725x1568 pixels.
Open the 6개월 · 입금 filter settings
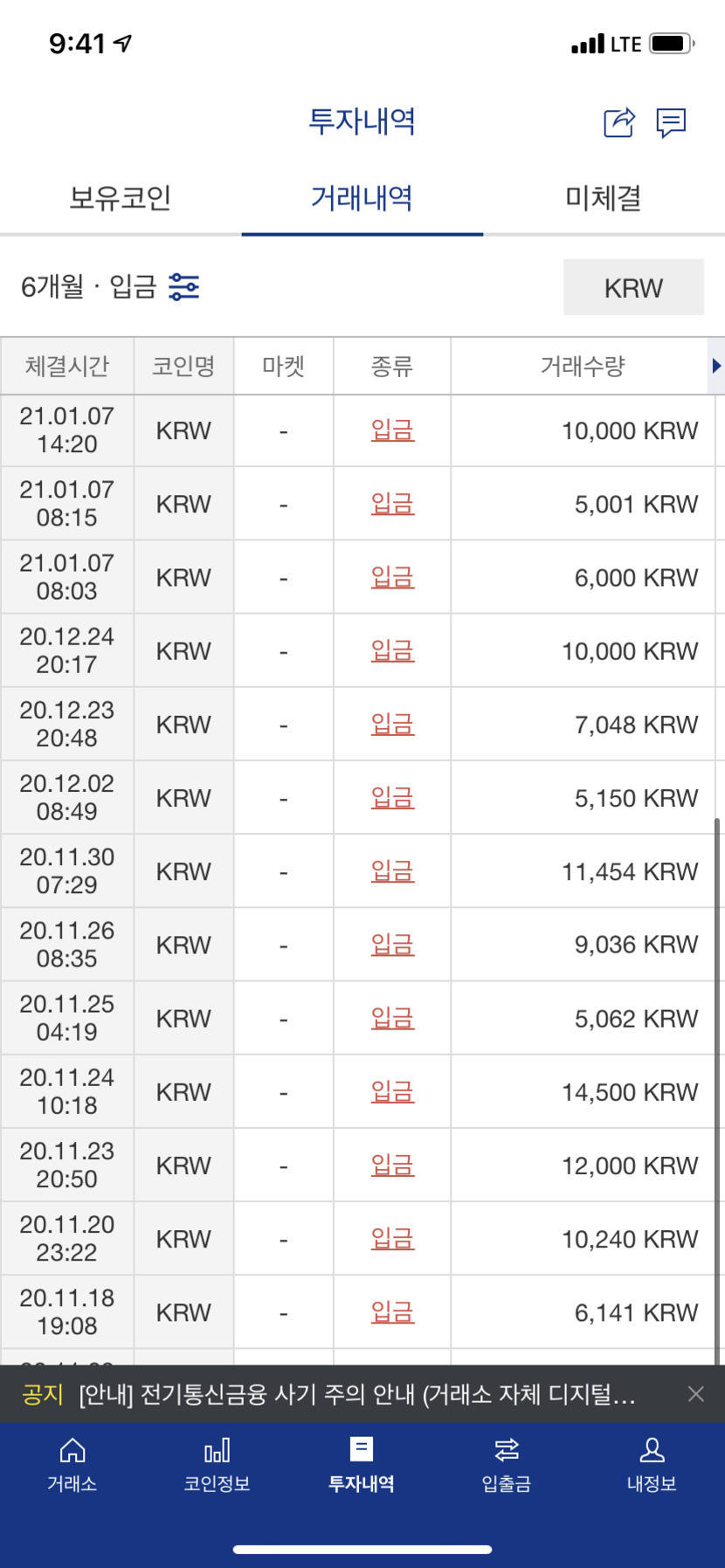[184, 286]
